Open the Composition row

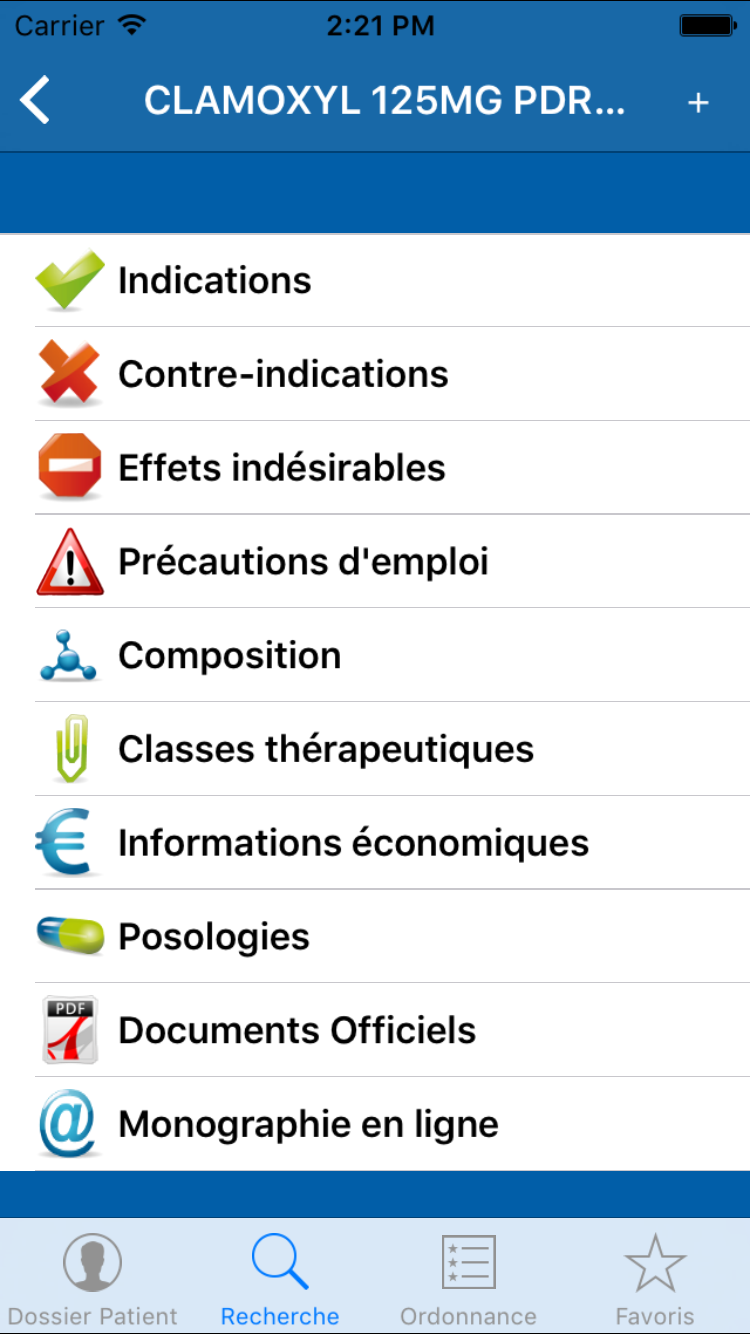tap(375, 655)
